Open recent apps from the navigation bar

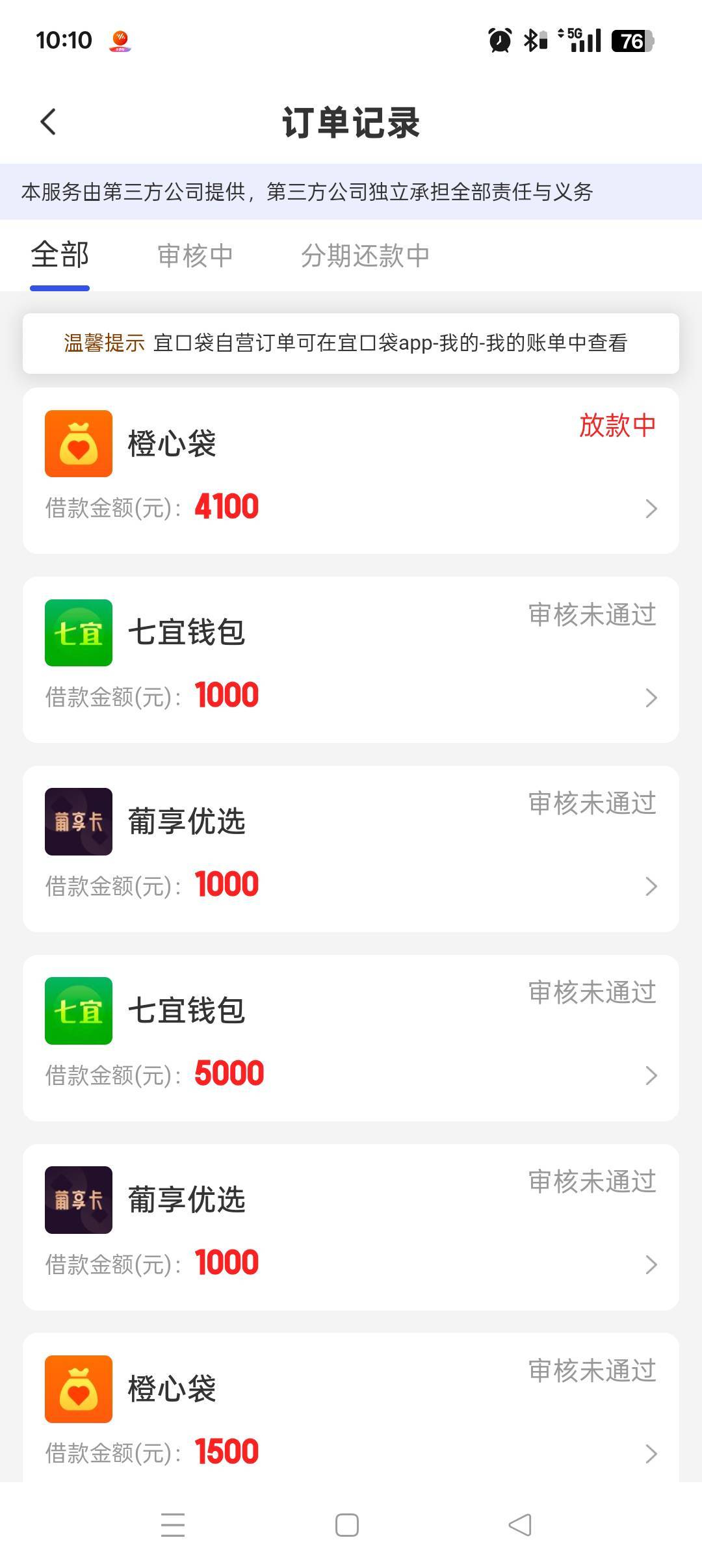pyautogui.click(x=173, y=1525)
